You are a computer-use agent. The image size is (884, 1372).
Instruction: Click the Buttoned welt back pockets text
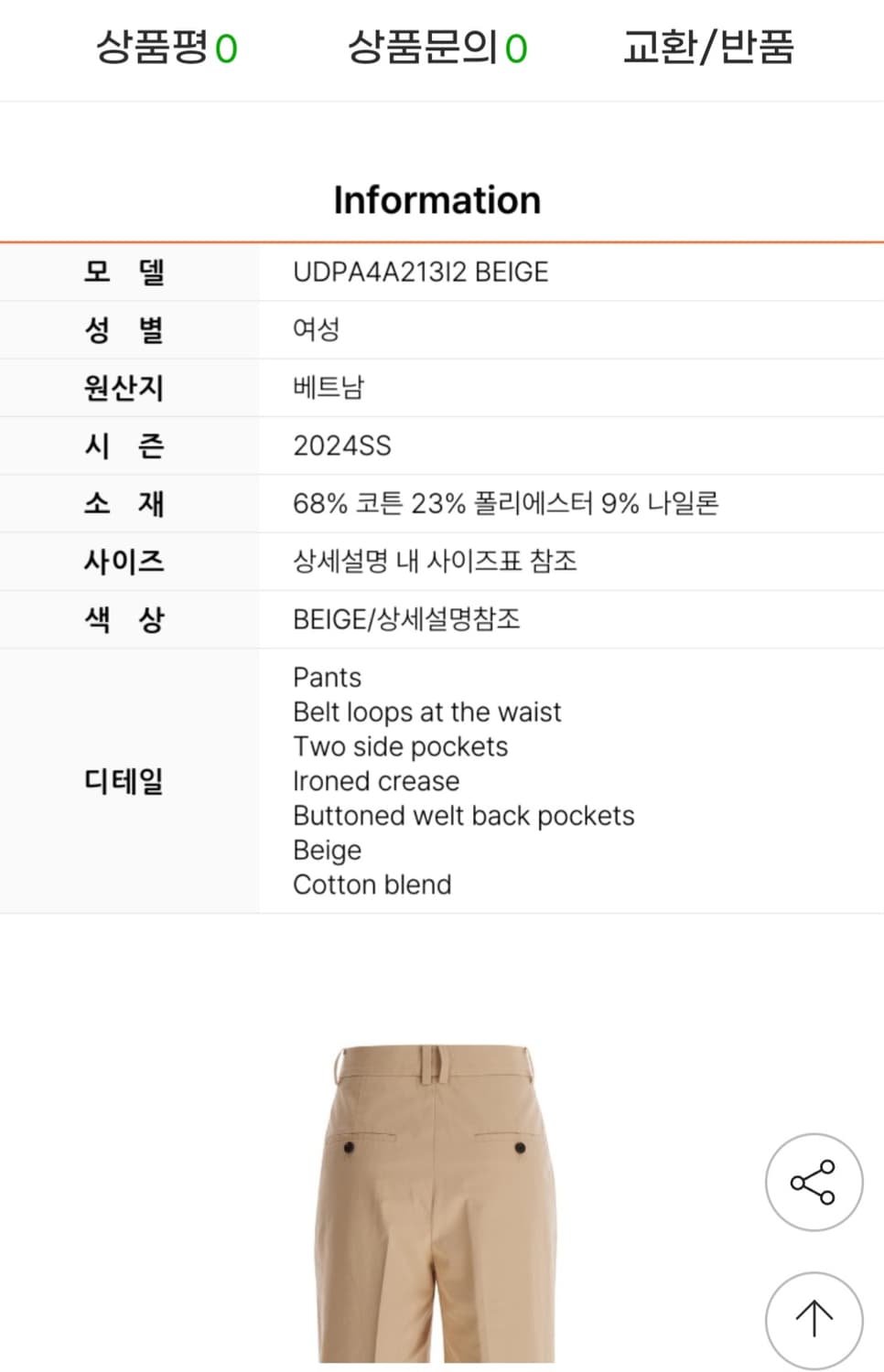[463, 815]
